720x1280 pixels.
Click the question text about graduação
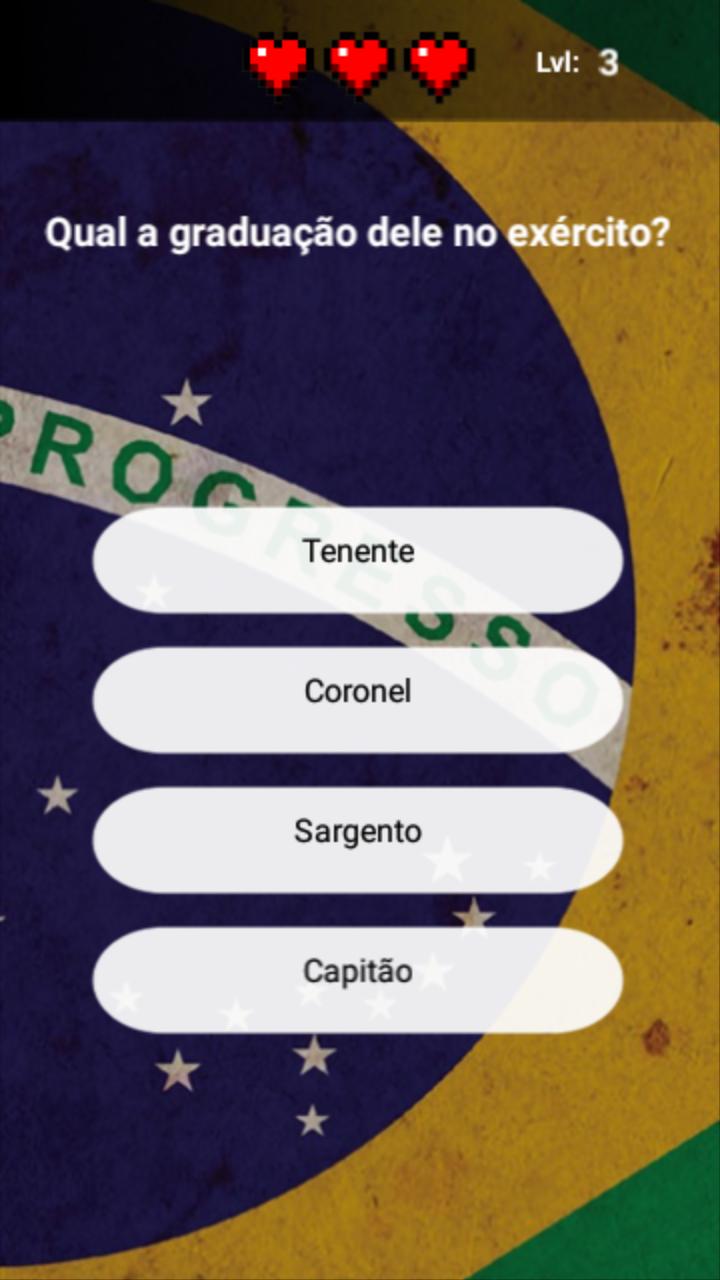[x=360, y=233]
